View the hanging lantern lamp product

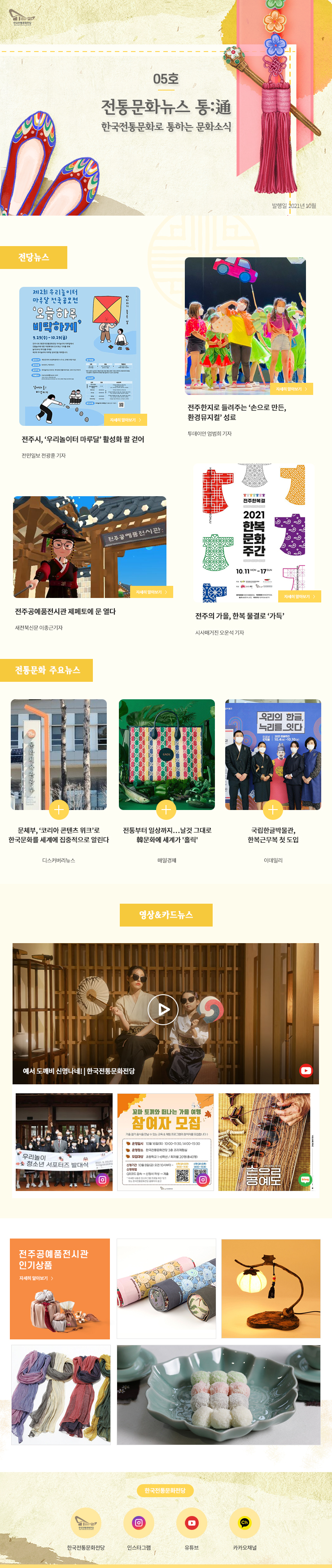(x=271, y=1289)
